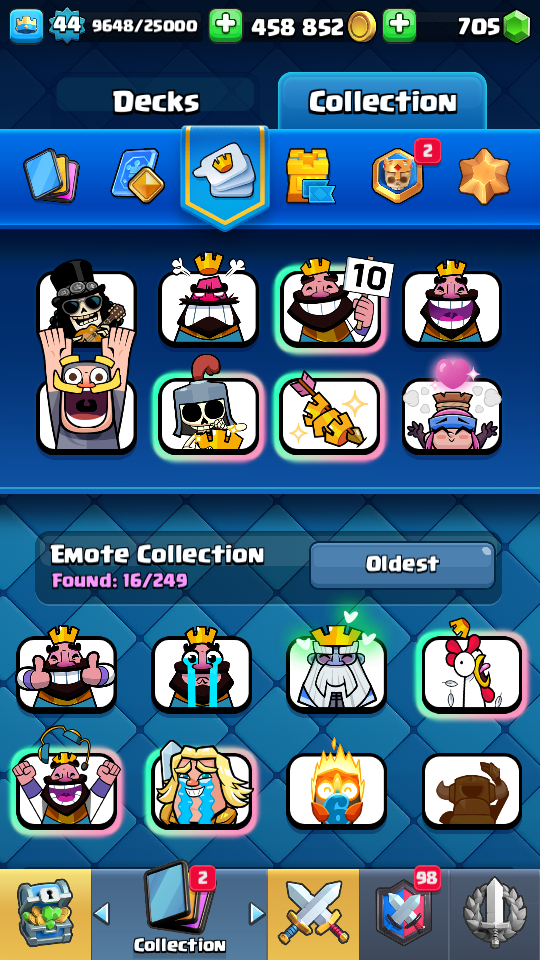This screenshot has width=540, height=960.
Task: Change emote sorting from Oldest
Action: point(402,564)
